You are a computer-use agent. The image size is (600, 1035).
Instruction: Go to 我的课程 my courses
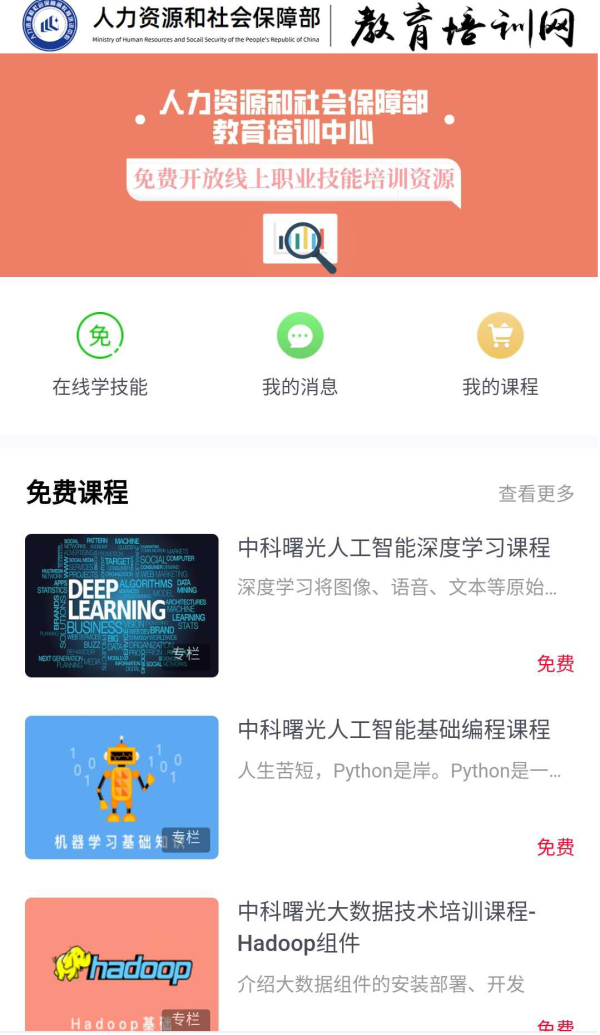click(500, 354)
